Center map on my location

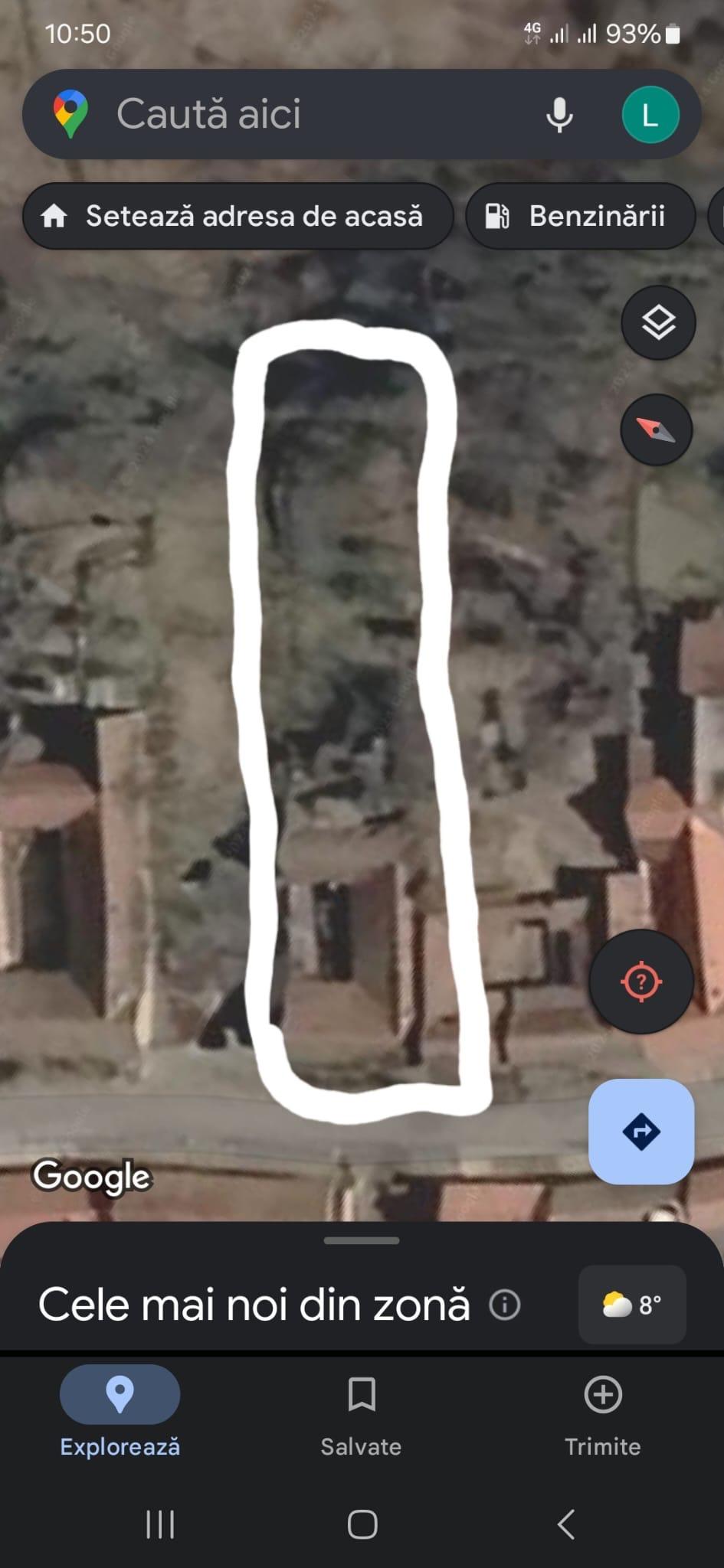point(641,982)
